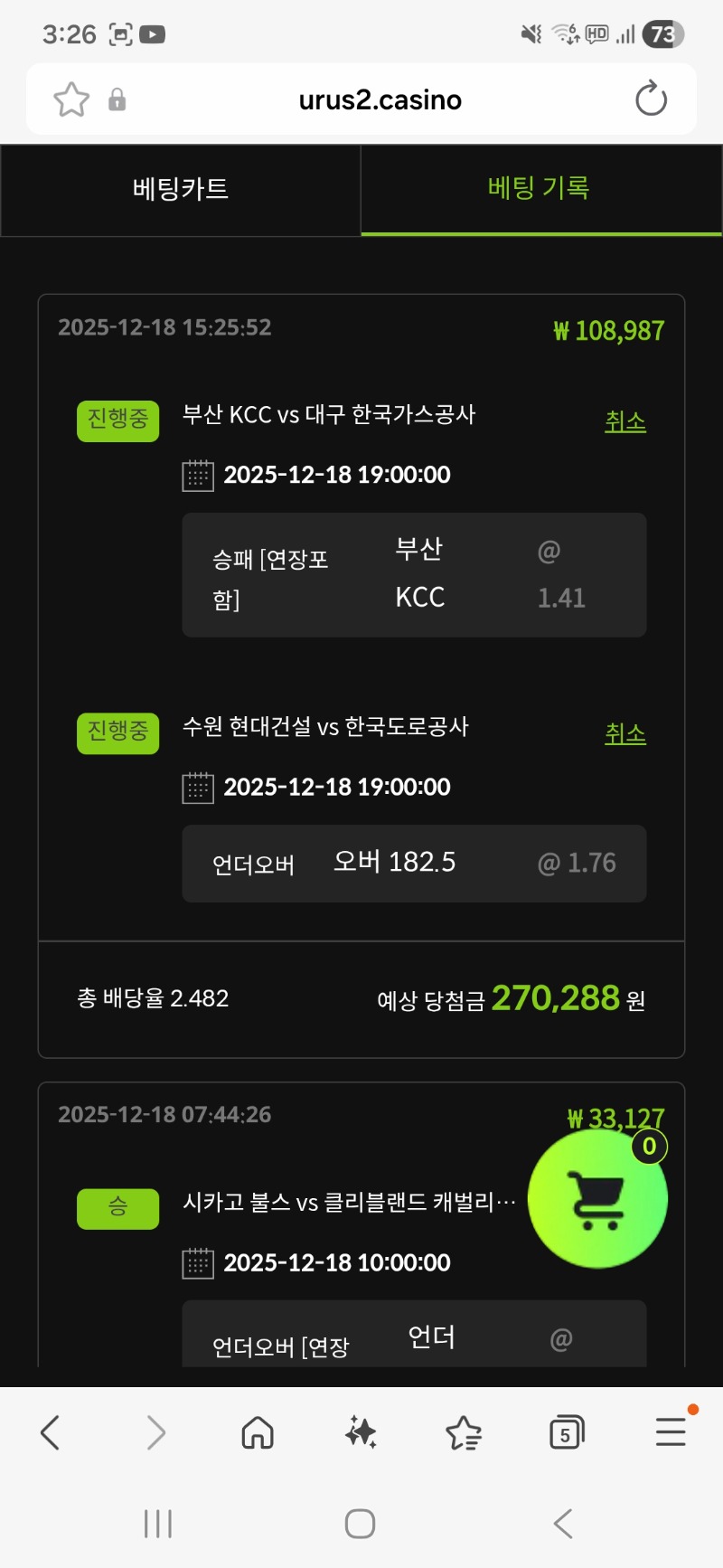
Task: Open the green floating cart button
Action: pyautogui.click(x=596, y=1199)
